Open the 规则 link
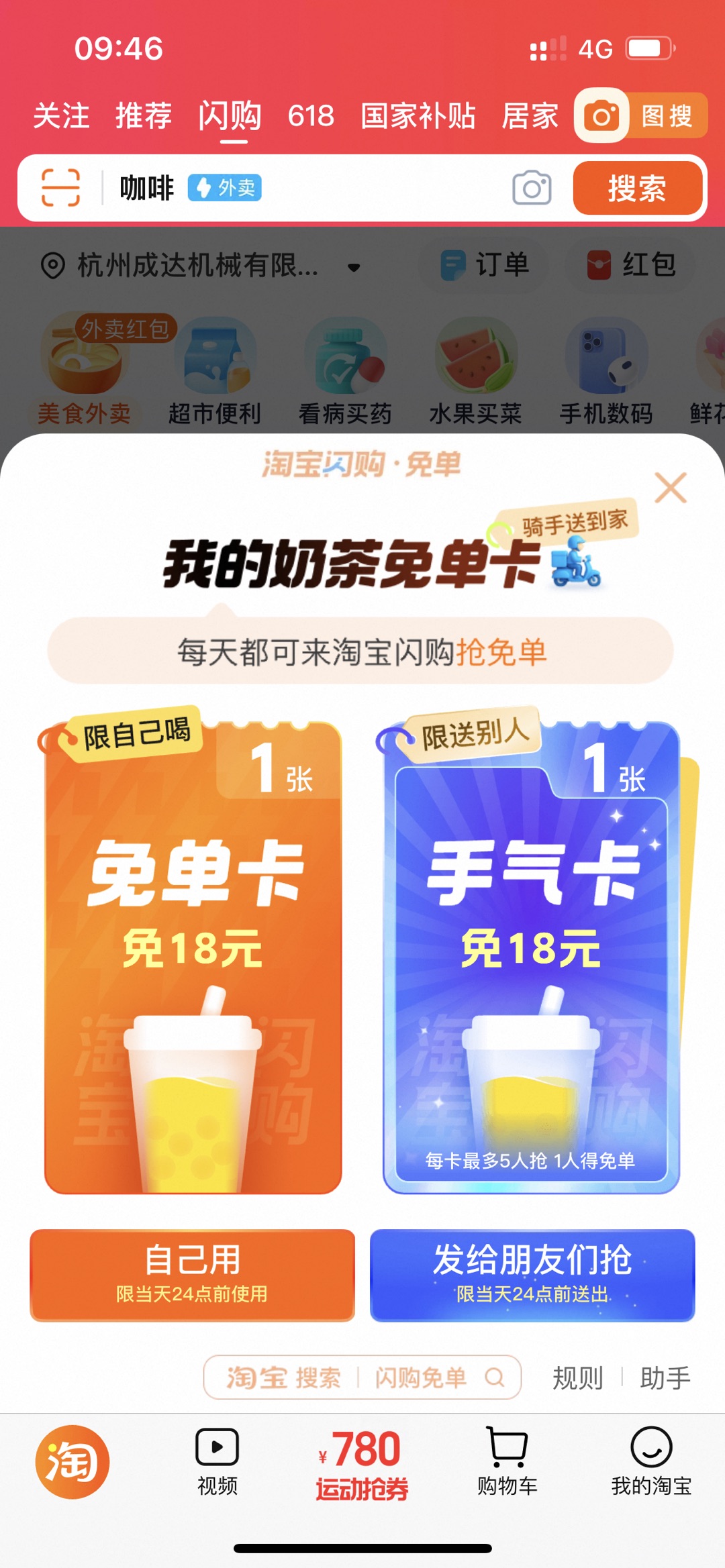 (577, 1378)
